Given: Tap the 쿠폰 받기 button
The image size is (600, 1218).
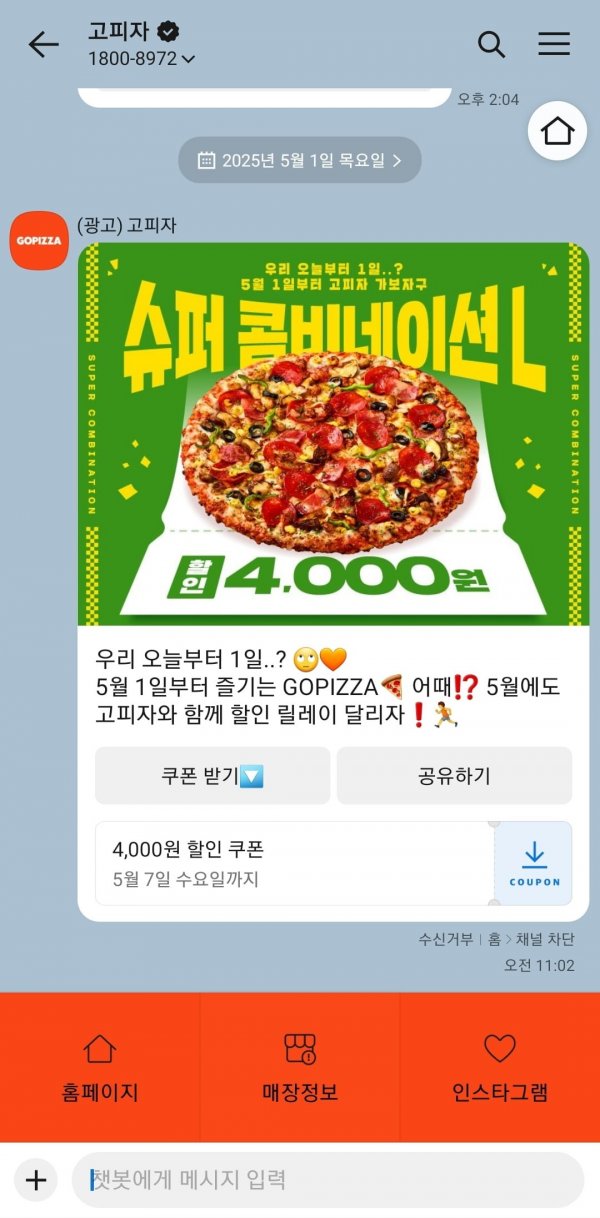Looking at the screenshot, I should point(212,776).
